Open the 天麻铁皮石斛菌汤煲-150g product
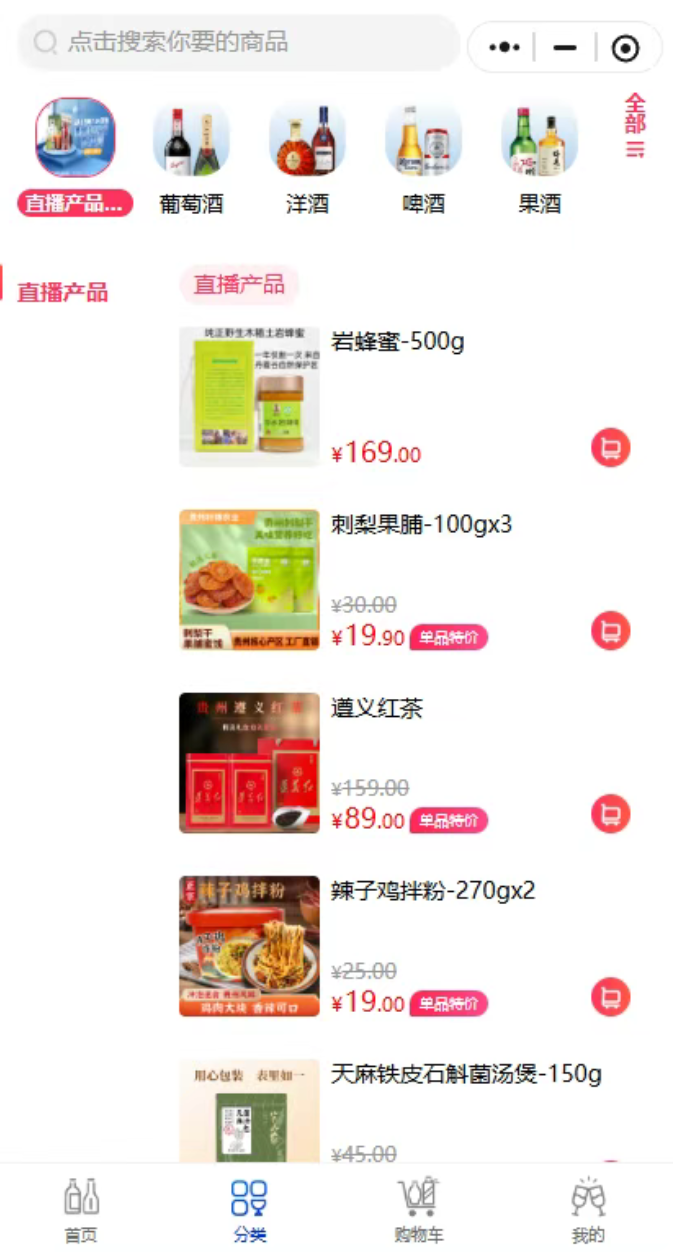This screenshot has width=674, height=1254. (x=466, y=1075)
